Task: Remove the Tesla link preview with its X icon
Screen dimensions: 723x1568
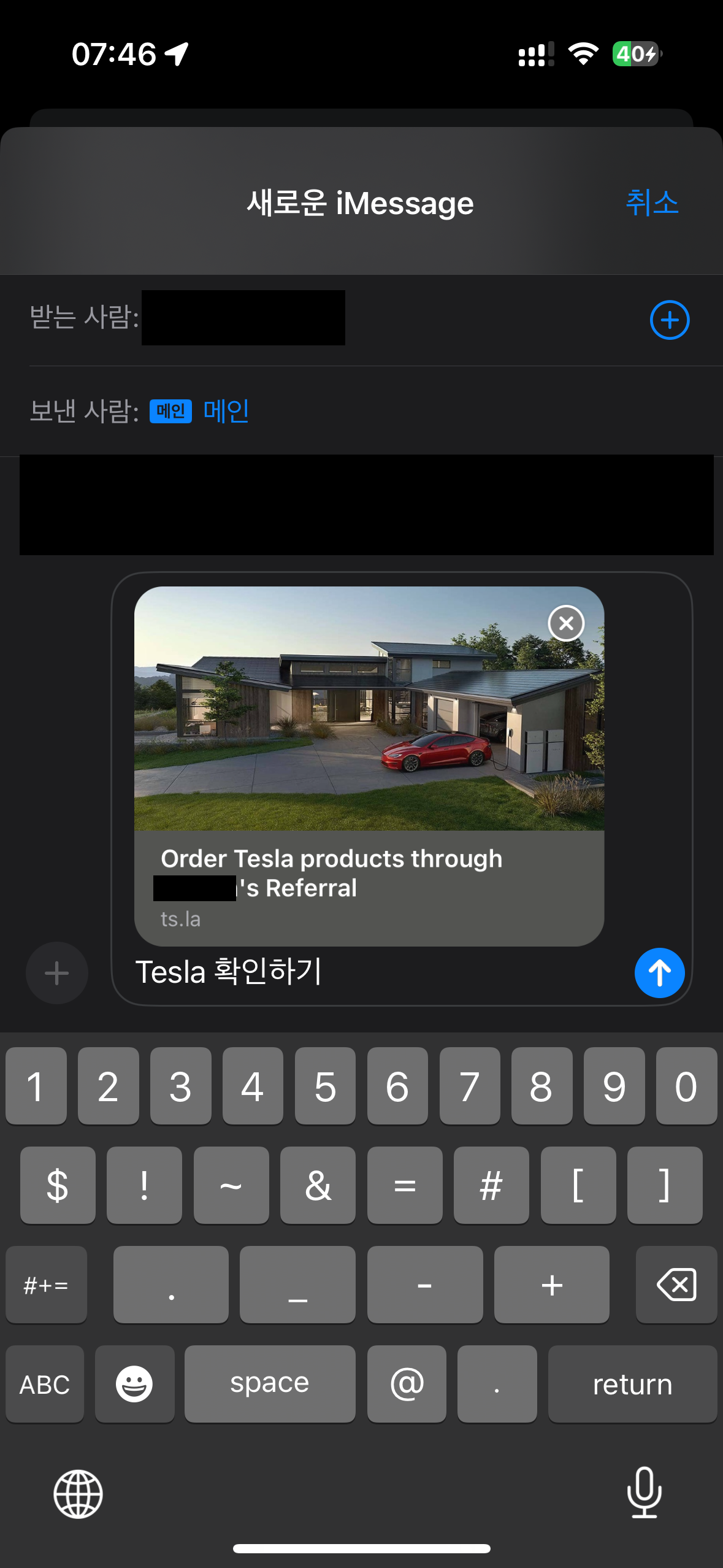Action: (x=565, y=623)
